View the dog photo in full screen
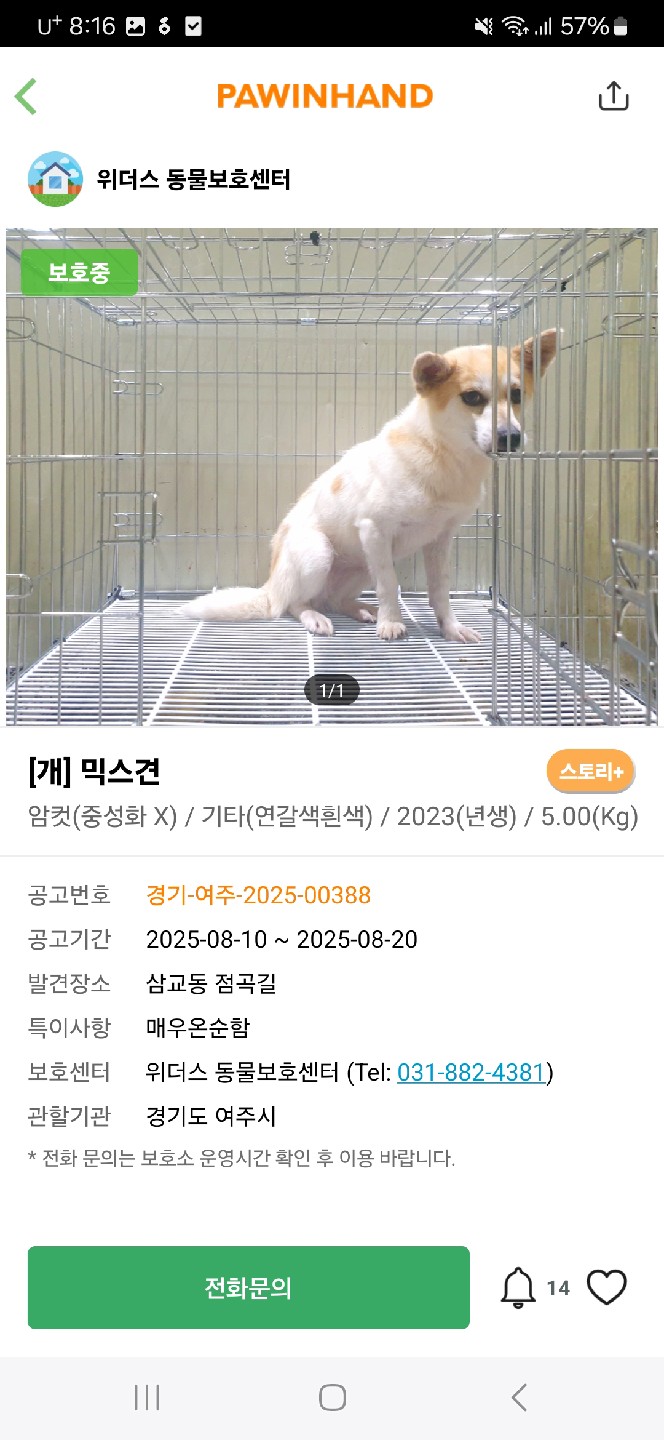The height and width of the screenshot is (1440, 664). point(332,476)
